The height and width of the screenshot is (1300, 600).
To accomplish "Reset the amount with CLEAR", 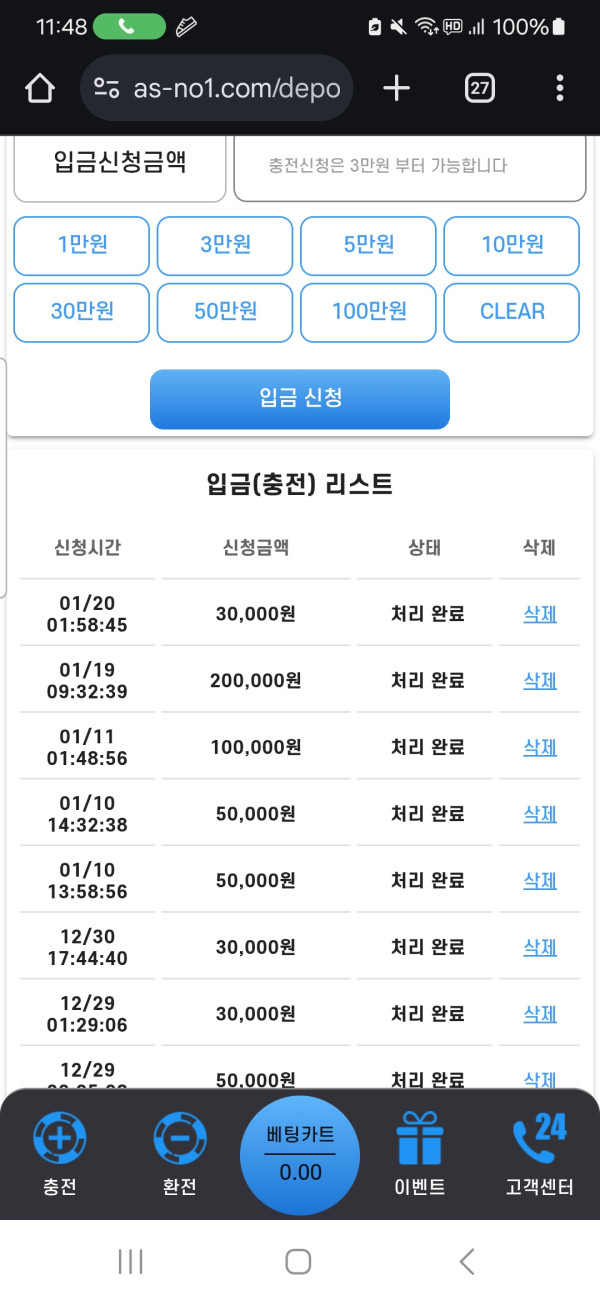I will (511, 311).
